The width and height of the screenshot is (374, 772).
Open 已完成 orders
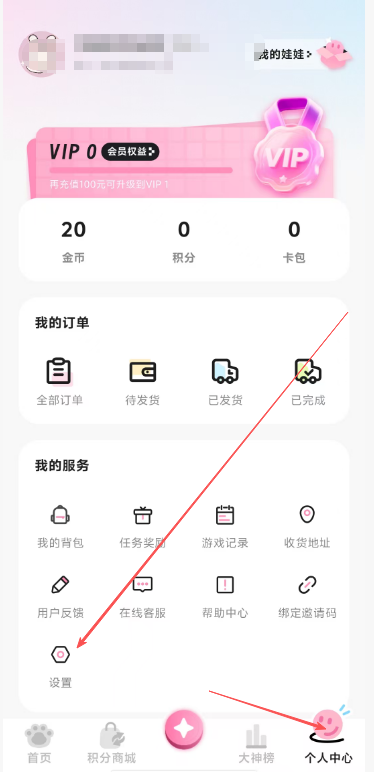[x=308, y=382]
